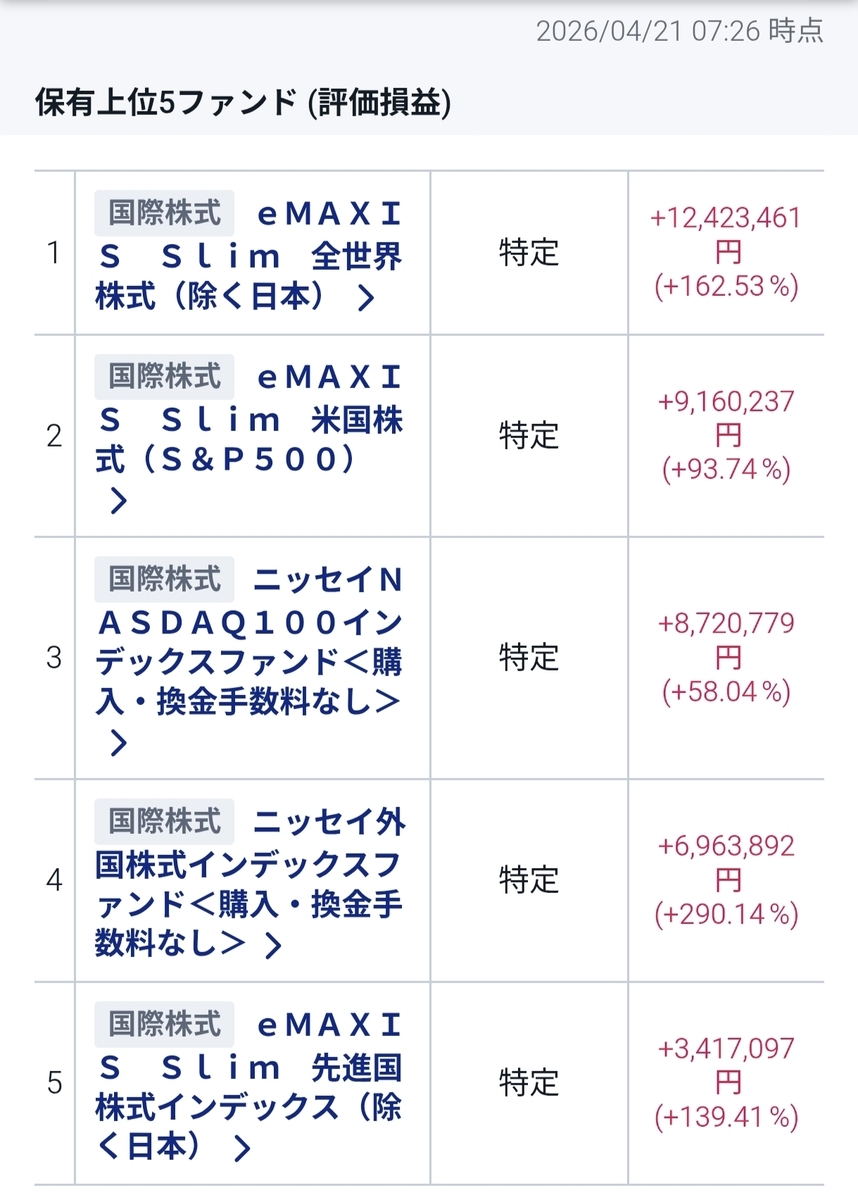This screenshot has height=1200, width=858.
Task: Open ニッセイNASDAQ100インデックスファンド link
Action: (250, 660)
